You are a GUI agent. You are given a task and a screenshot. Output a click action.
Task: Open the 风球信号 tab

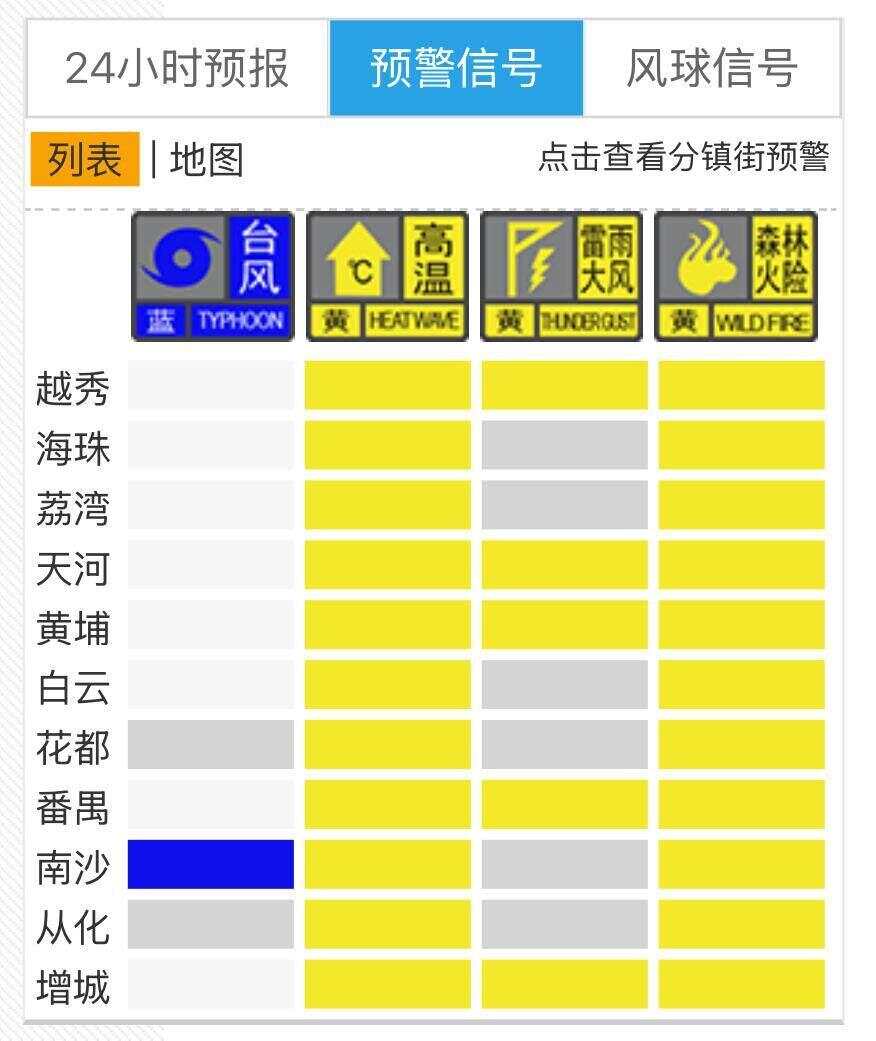(711, 68)
